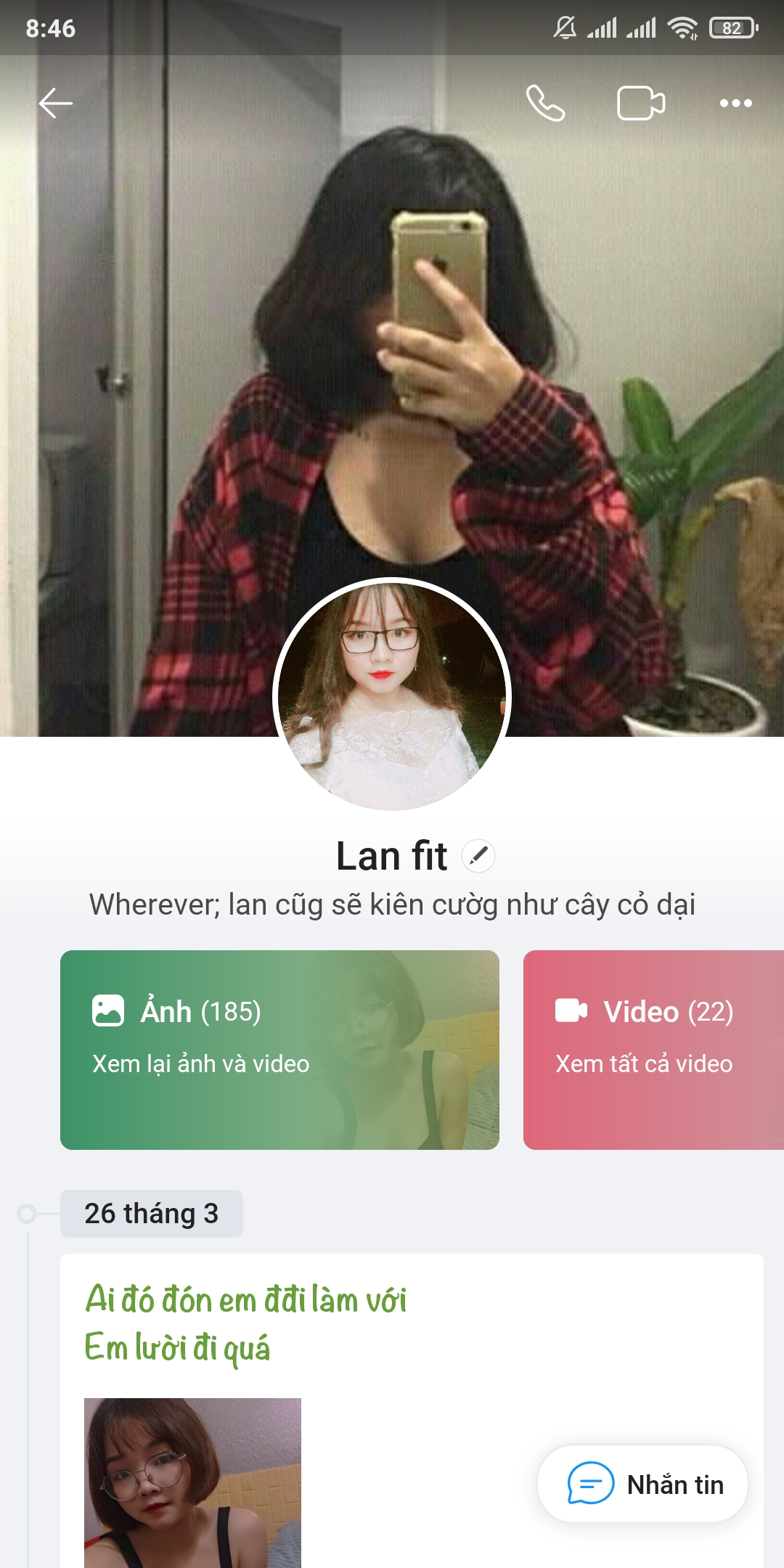Go back using the arrow icon
The width and height of the screenshot is (784, 1568).
pyautogui.click(x=55, y=103)
